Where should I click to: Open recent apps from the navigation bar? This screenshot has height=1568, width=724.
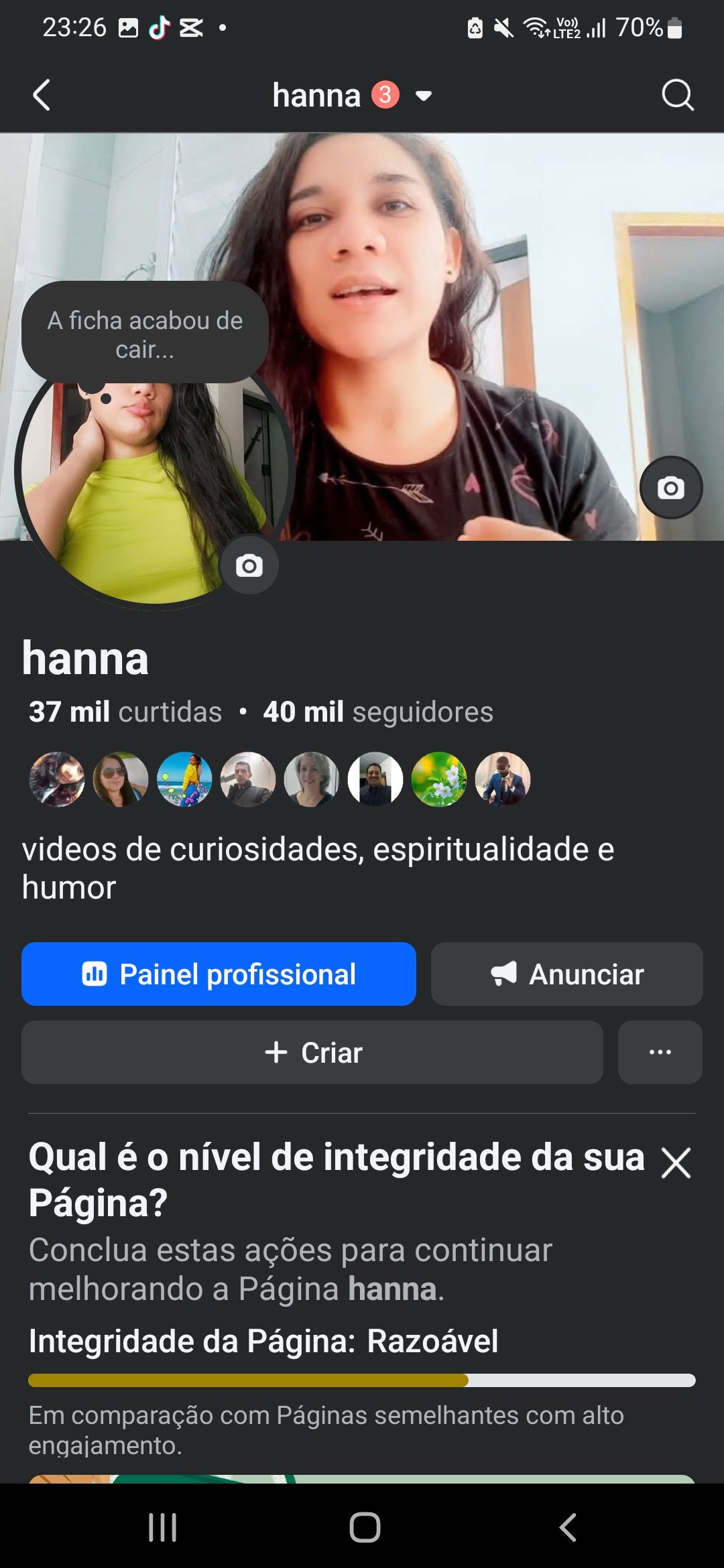pos(162,1528)
